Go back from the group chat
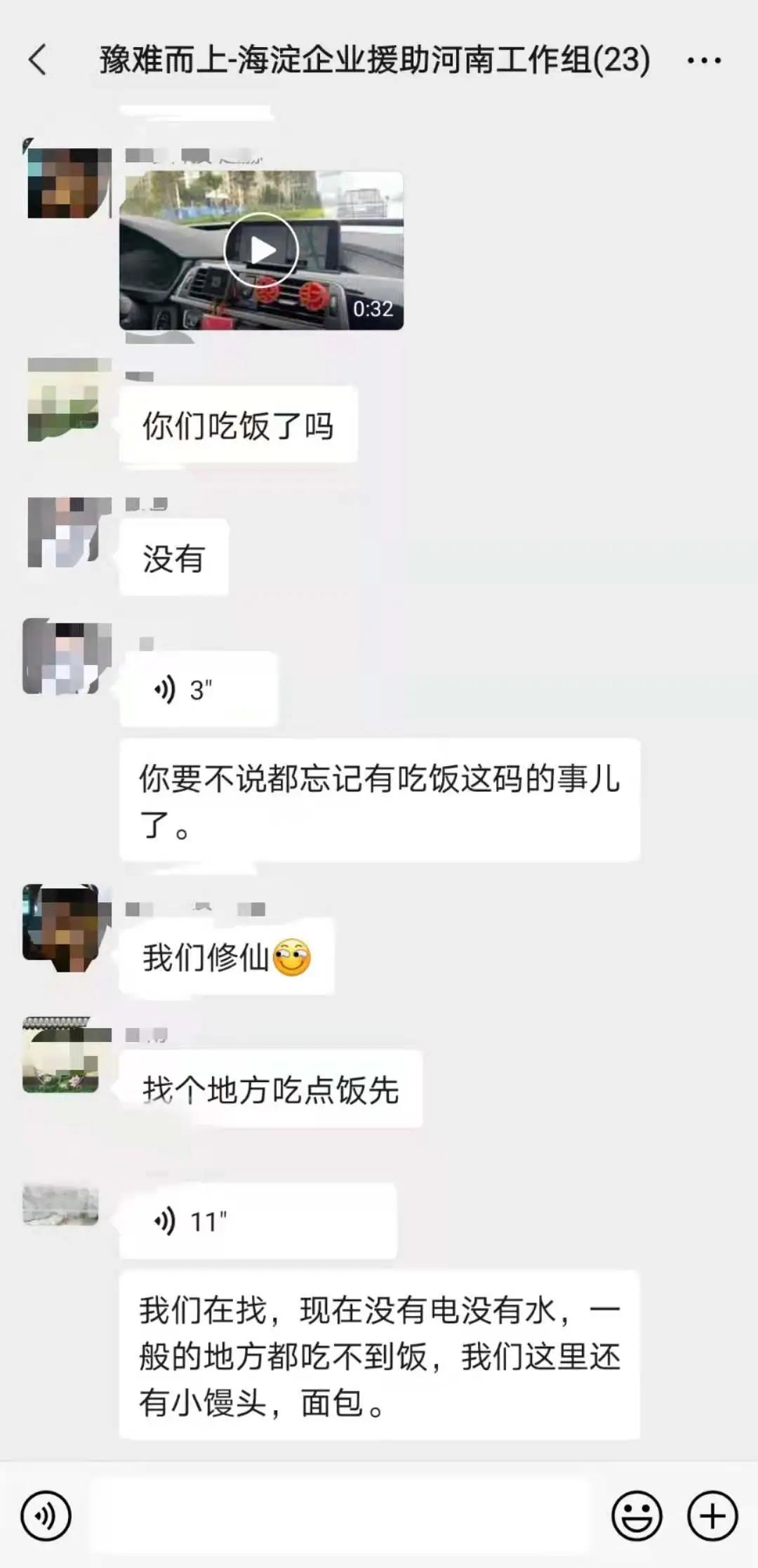The height and width of the screenshot is (1568, 758). click(x=39, y=60)
